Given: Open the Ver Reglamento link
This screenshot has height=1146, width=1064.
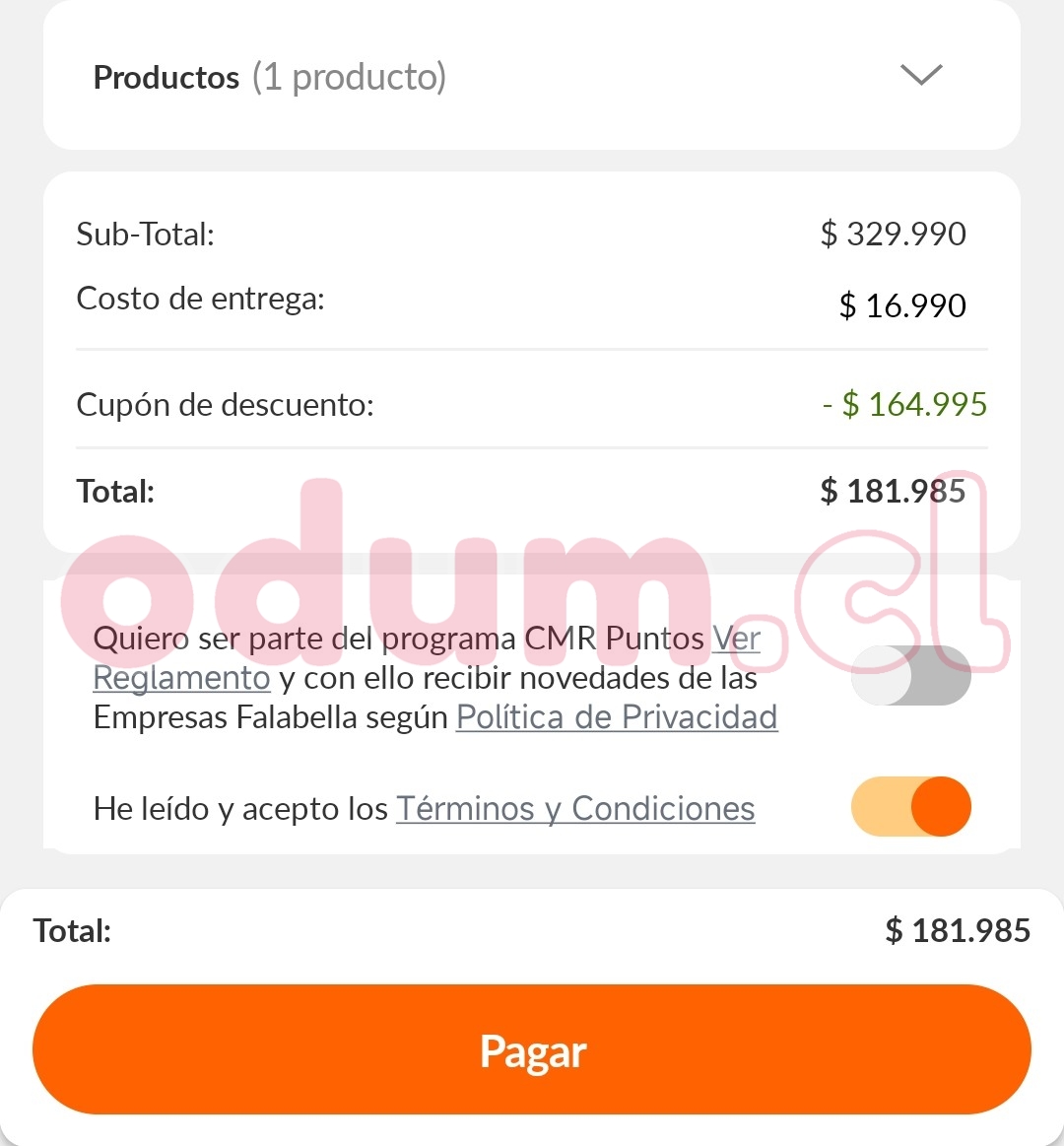Looking at the screenshot, I should pyautogui.click(x=181, y=678).
